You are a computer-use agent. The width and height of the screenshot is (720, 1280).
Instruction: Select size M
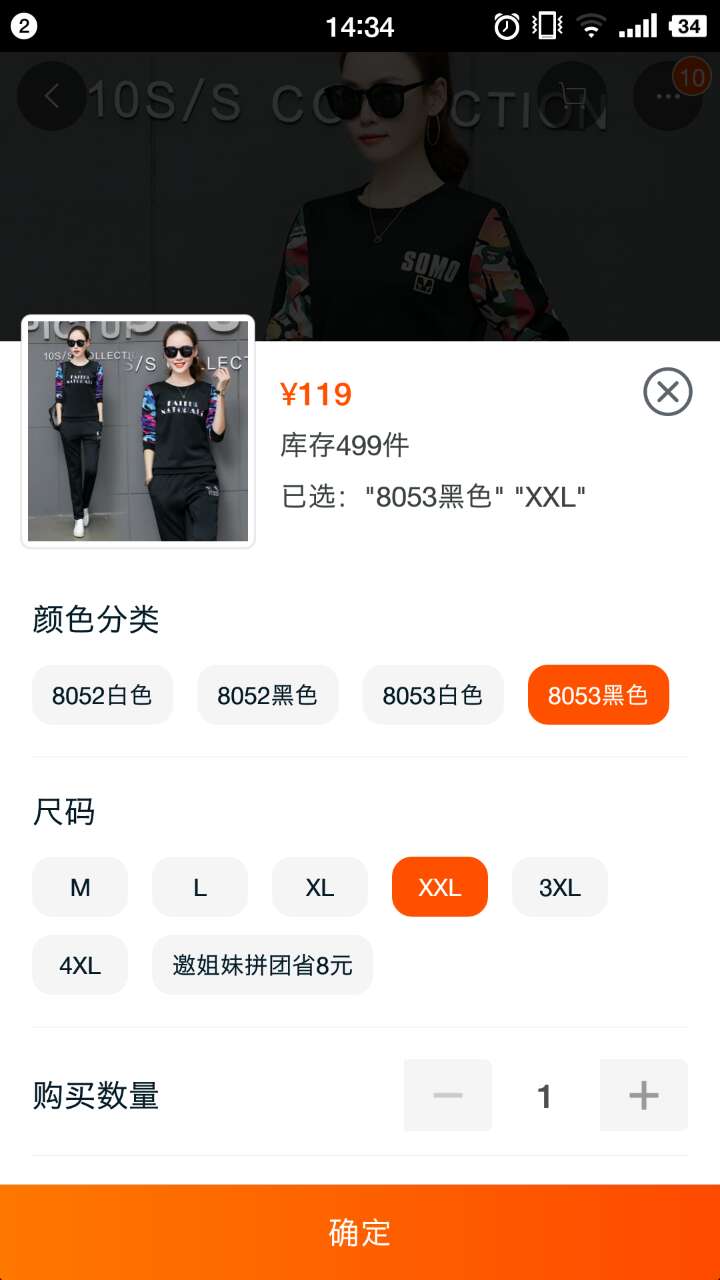[x=80, y=887]
